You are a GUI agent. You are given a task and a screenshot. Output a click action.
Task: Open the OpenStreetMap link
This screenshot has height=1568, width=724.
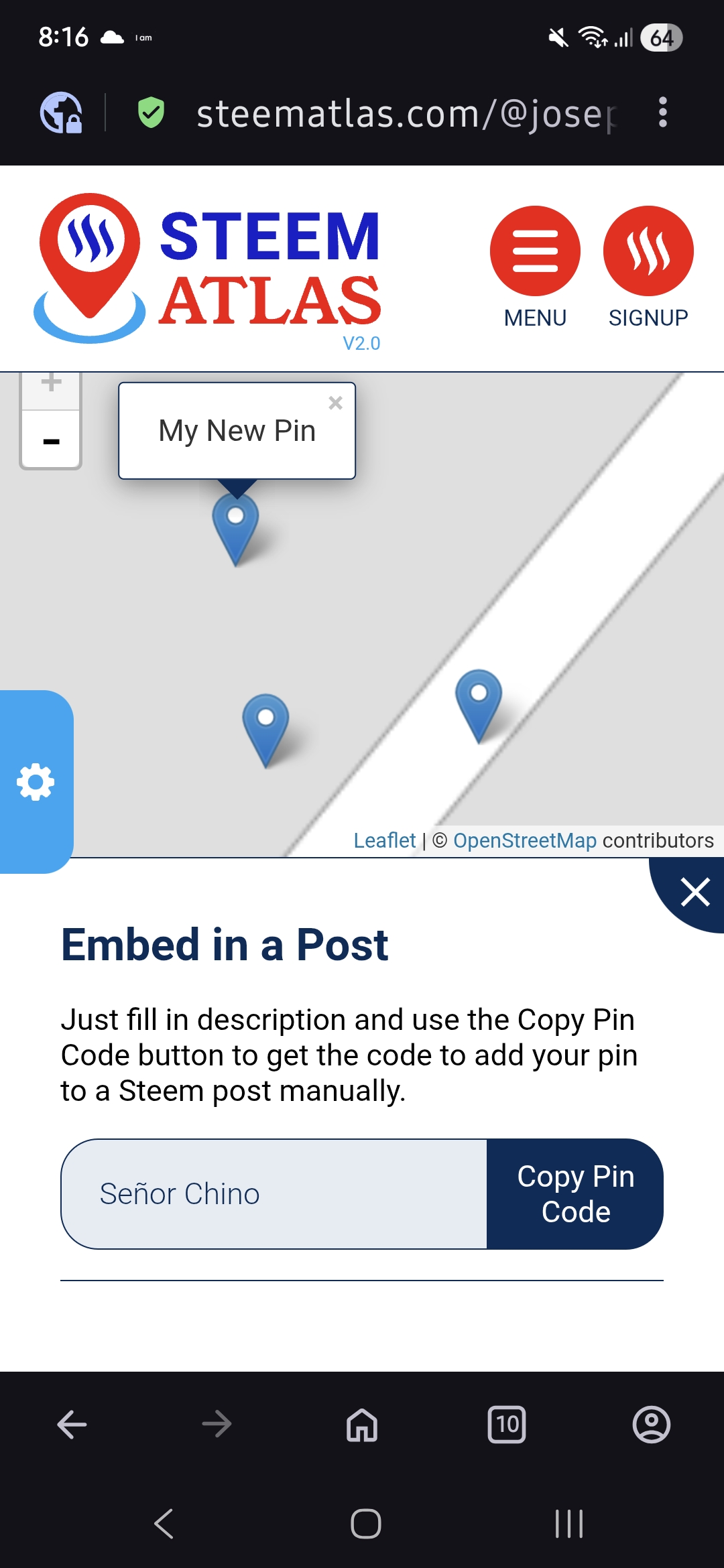coord(525,840)
